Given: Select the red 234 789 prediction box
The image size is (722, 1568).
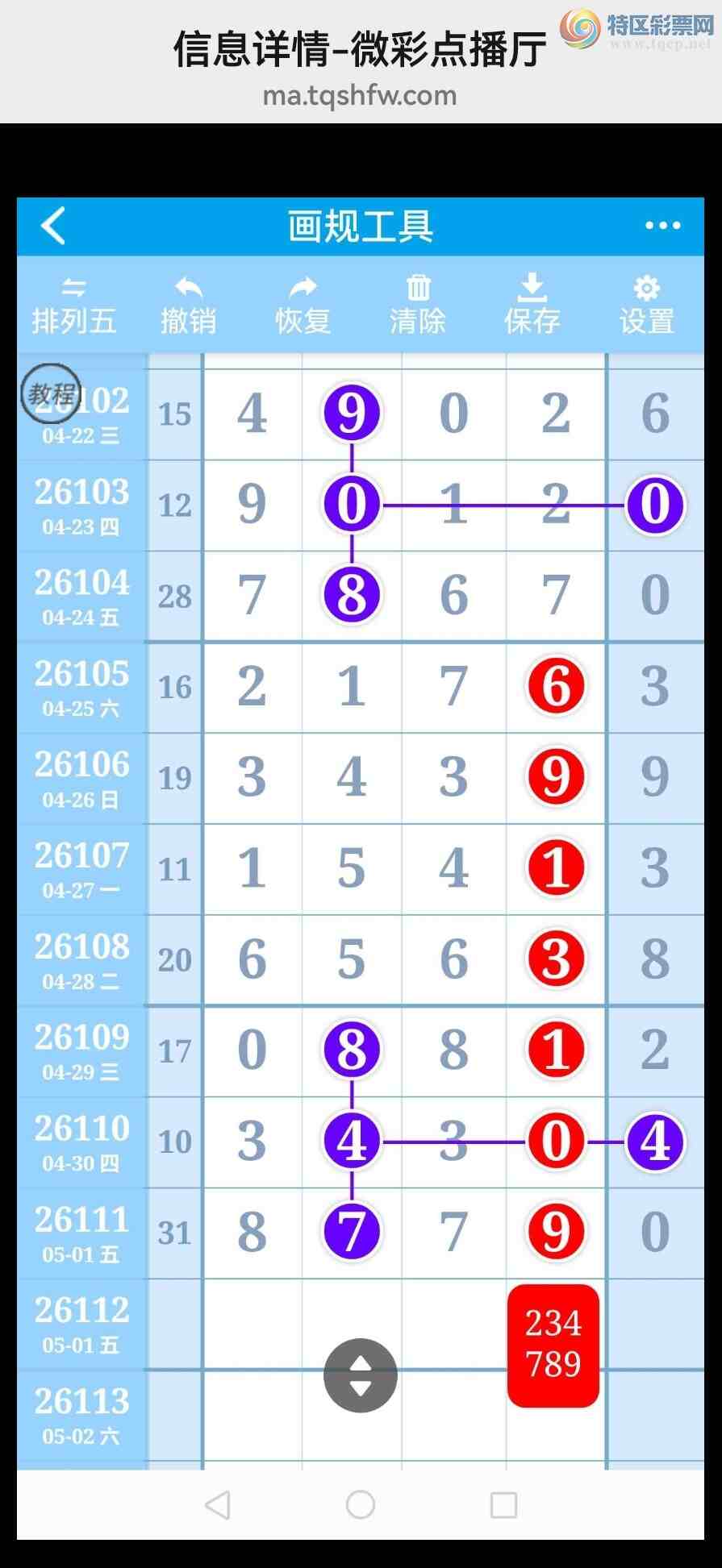Looking at the screenshot, I should pos(553,1345).
